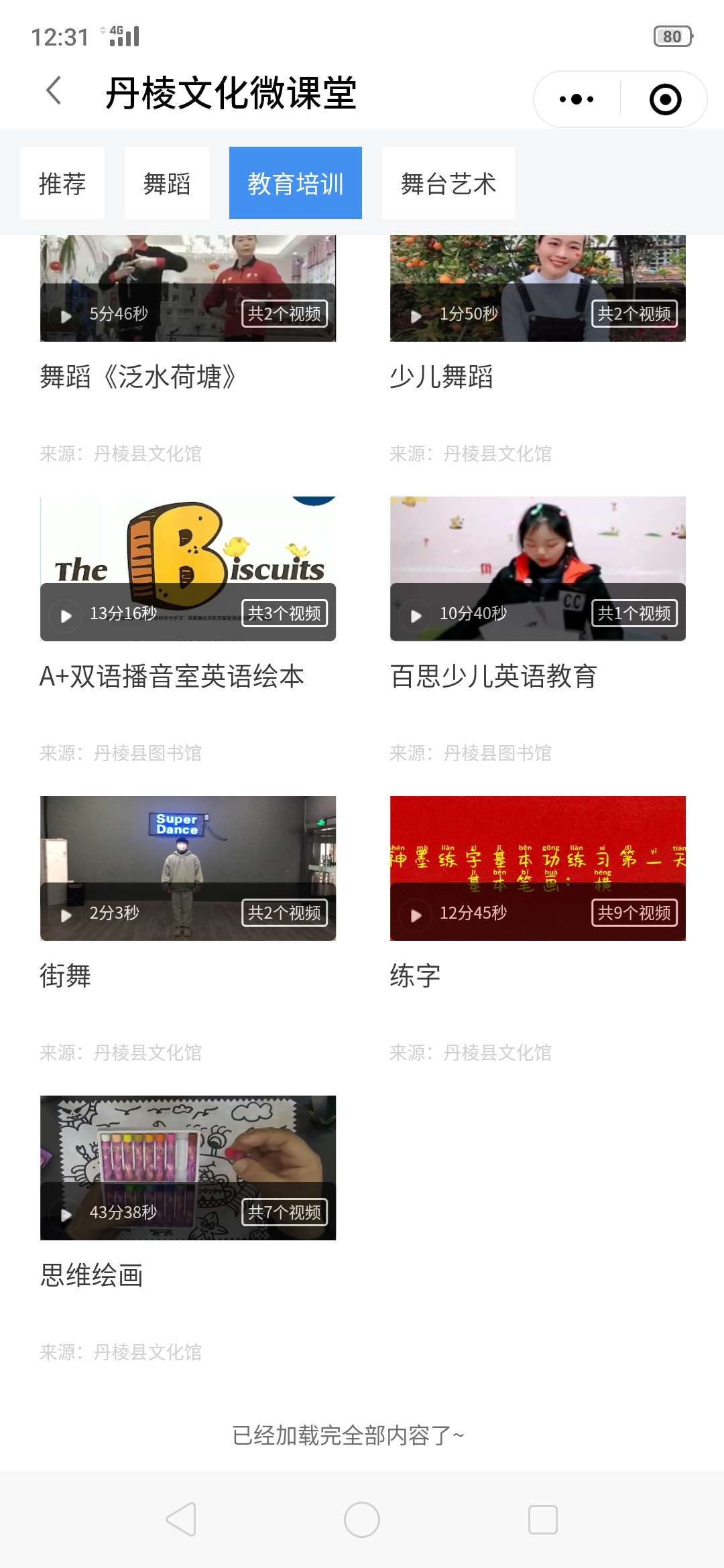Screen dimensions: 724x1568
Task: Play A+双语播音室英语绘本 video
Action: click(x=188, y=570)
